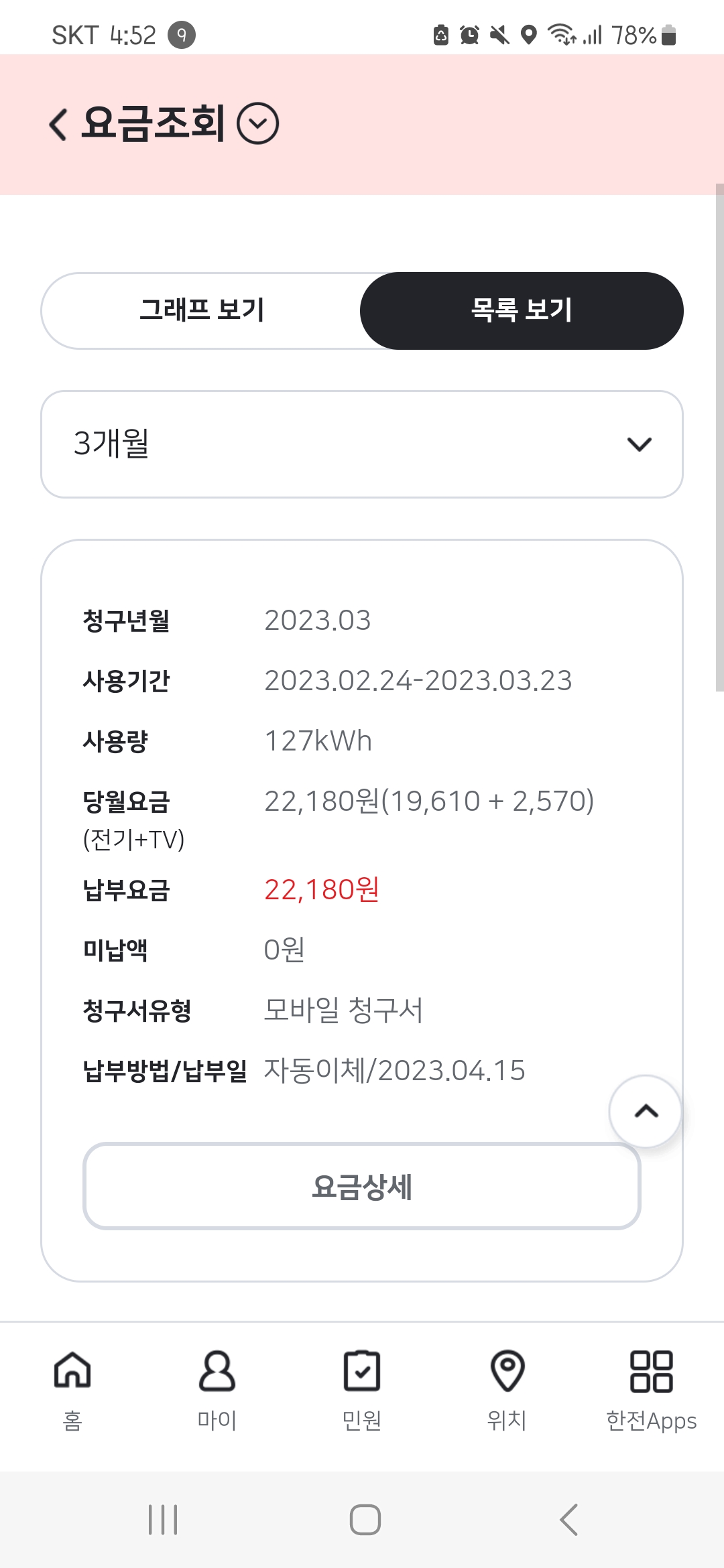Switch to the 민원 tab

pyautogui.click(x=362, y=1390)
